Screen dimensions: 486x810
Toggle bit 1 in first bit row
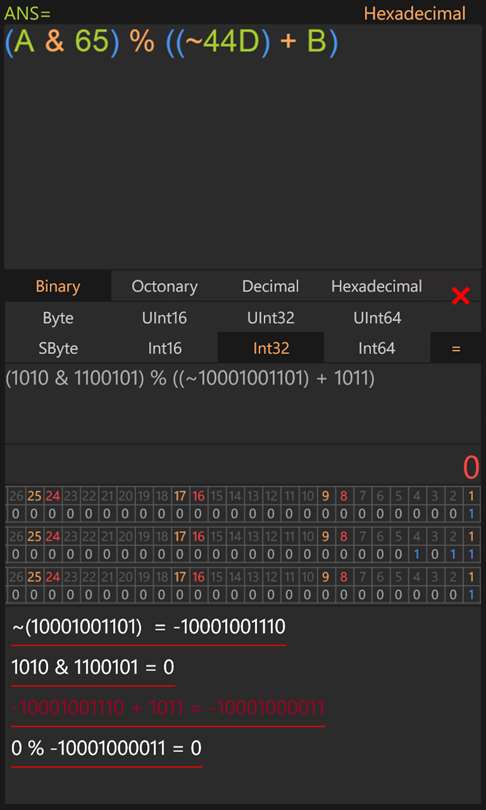tap(471, 514)
